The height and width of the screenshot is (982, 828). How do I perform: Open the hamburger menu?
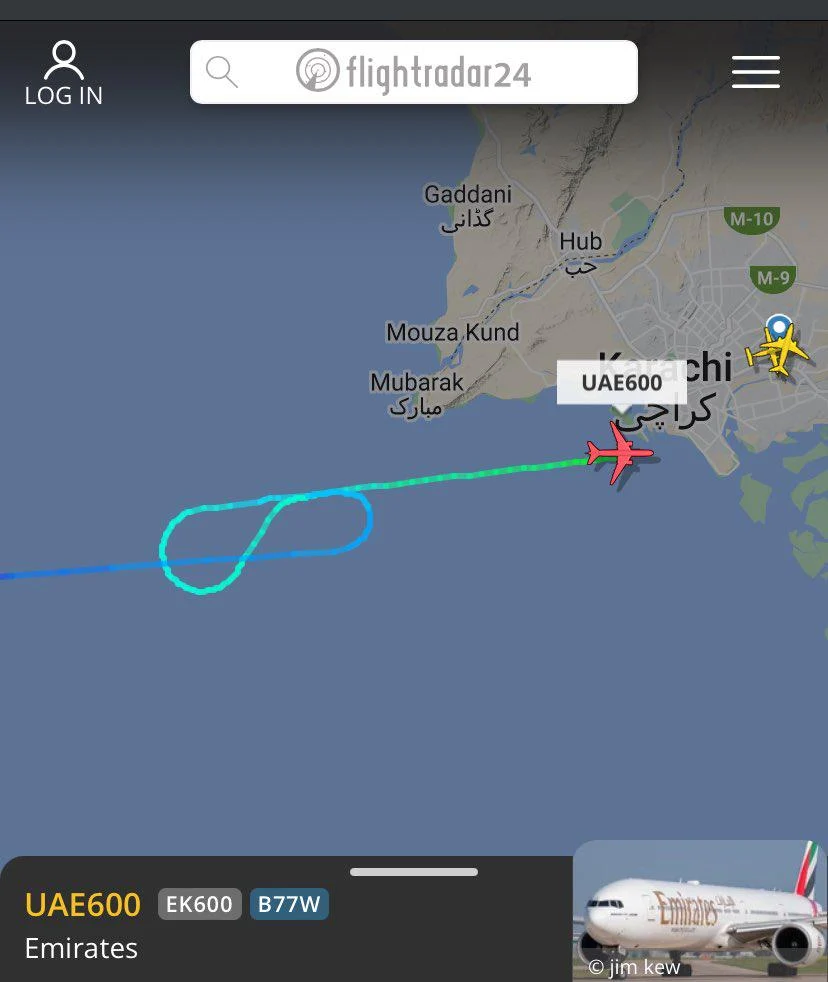[x=755, y=72]
